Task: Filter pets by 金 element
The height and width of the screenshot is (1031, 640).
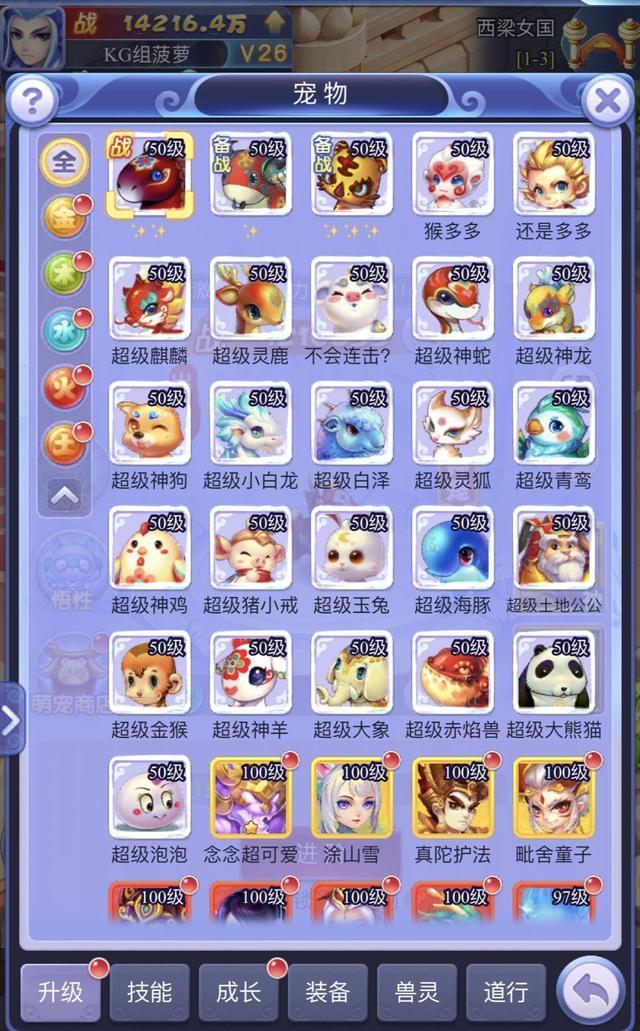Action: click(64, 217)
